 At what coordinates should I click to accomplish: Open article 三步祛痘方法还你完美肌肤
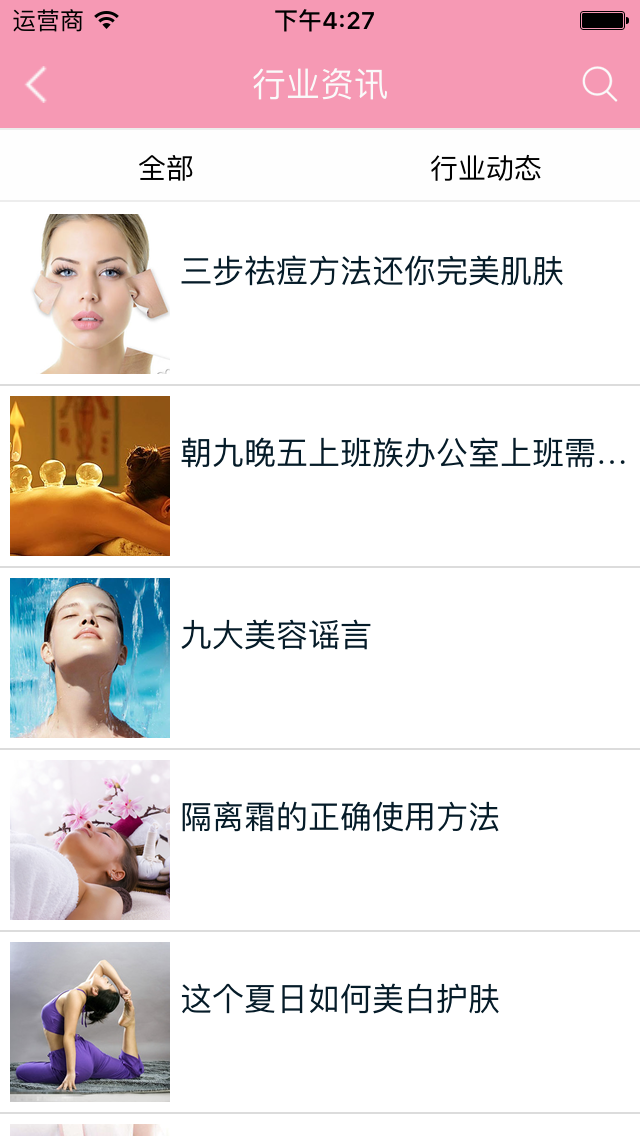372,272
